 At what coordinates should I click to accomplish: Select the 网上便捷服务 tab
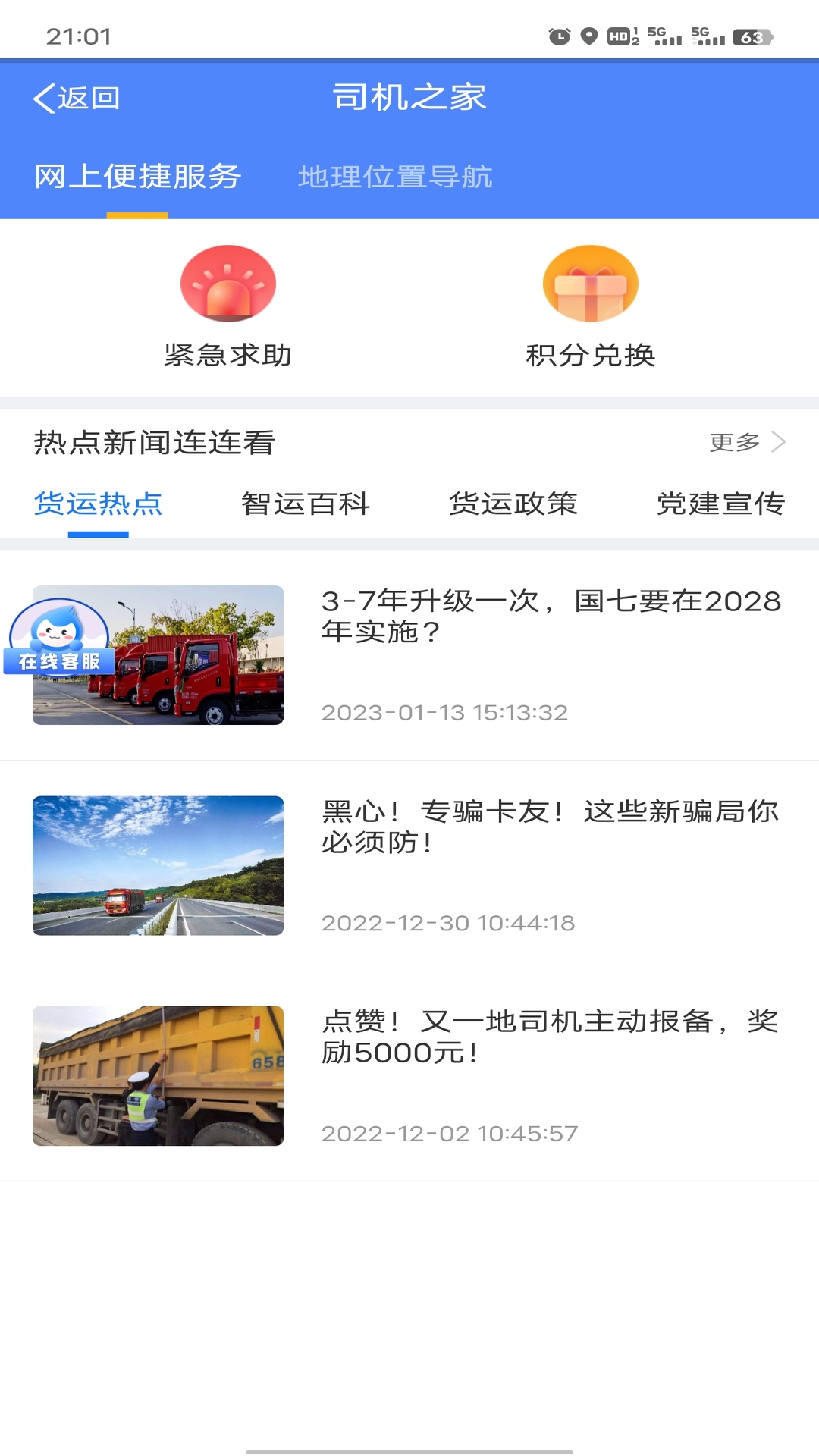(136, 176)
